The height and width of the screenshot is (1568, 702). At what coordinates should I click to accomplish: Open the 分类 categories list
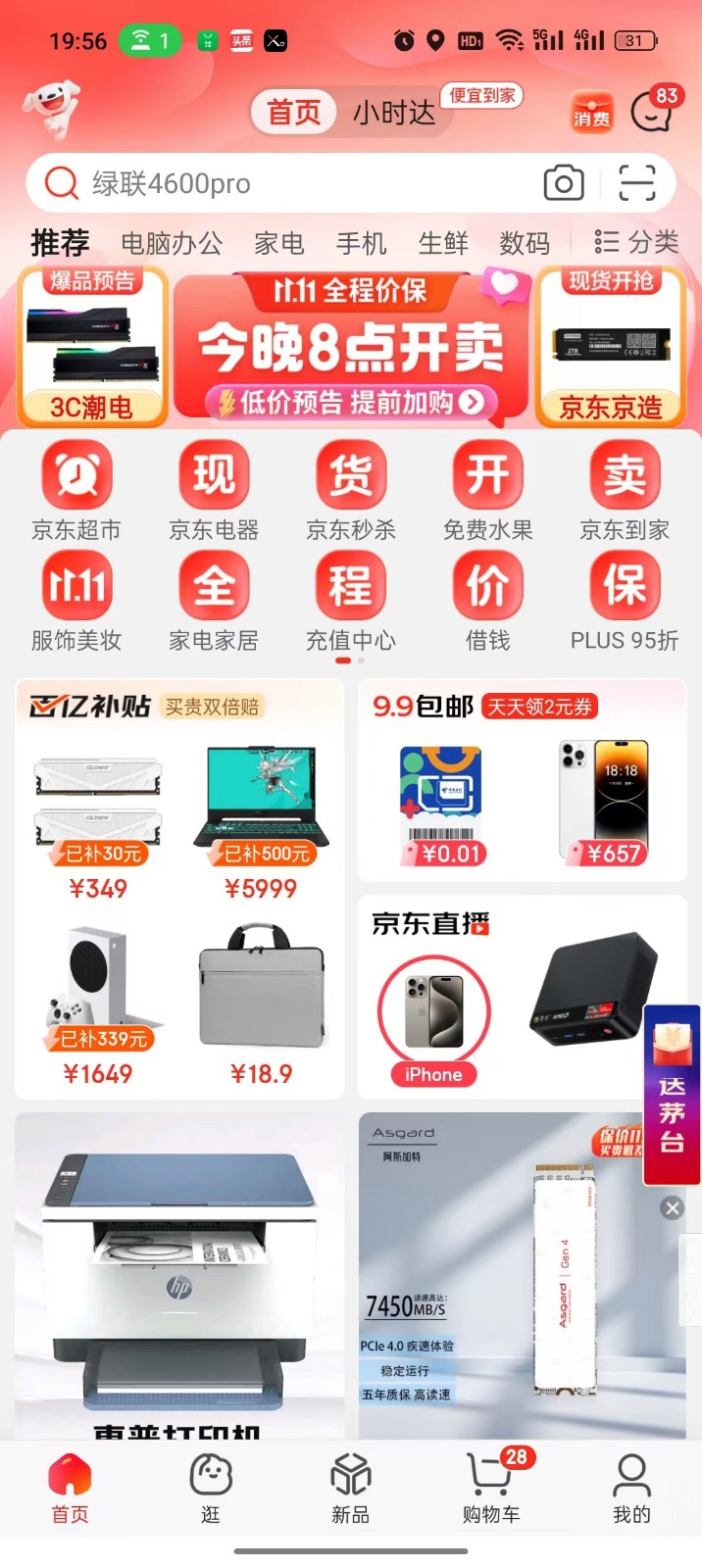tap(637, 242)
